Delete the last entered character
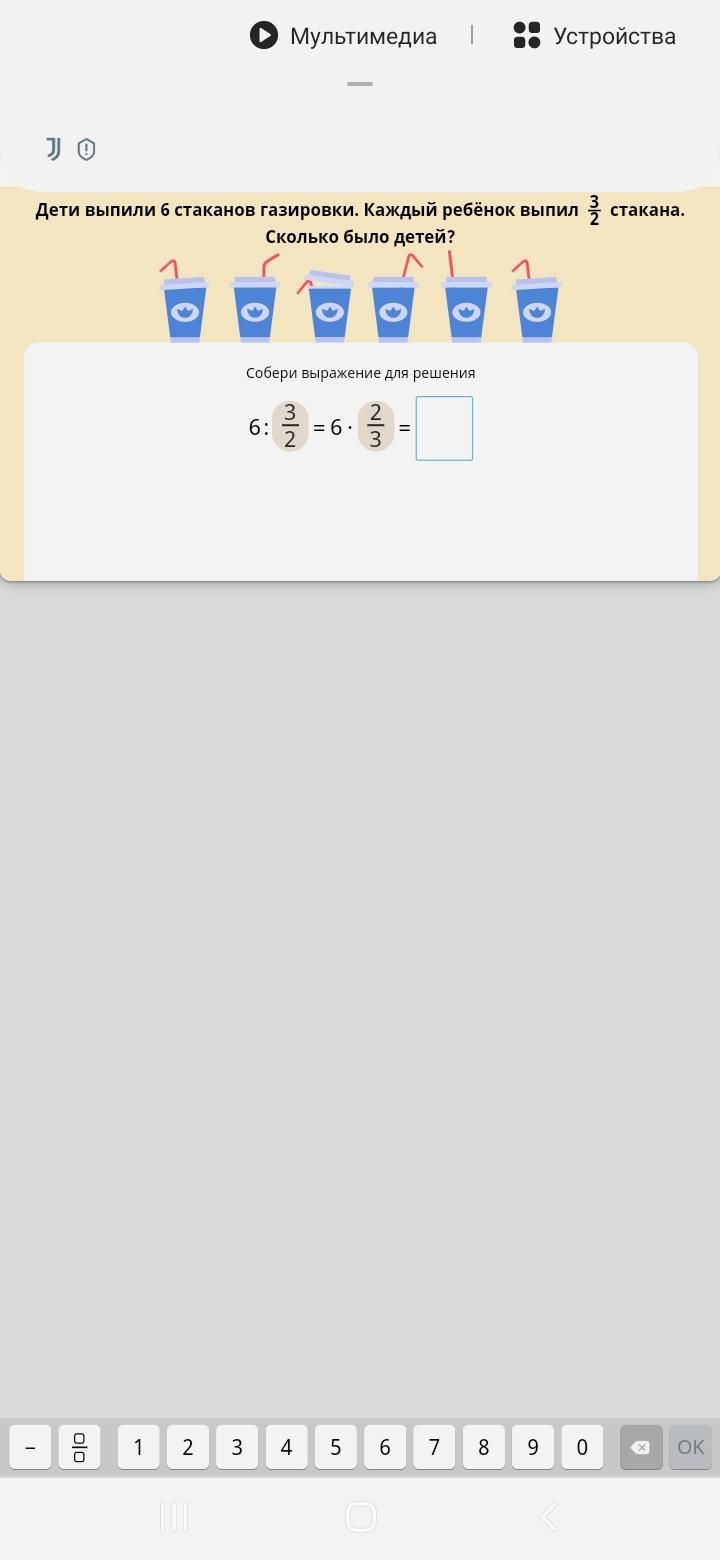The height and width of the screenshot is (1560, 720). click(x=641, y=1447)
